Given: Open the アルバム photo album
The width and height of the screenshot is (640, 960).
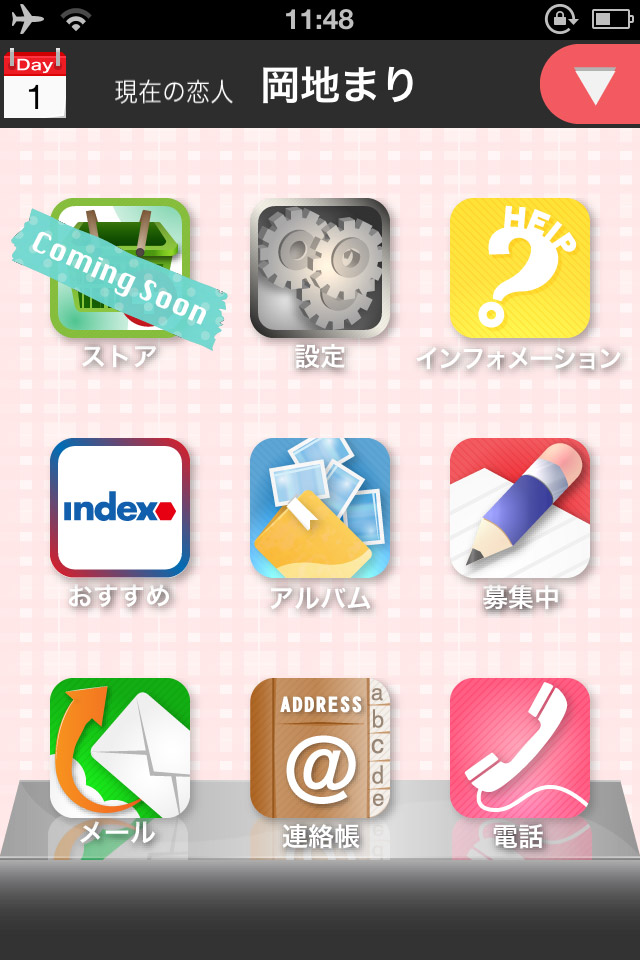Looking at the screenshot, I should [320, 508].
